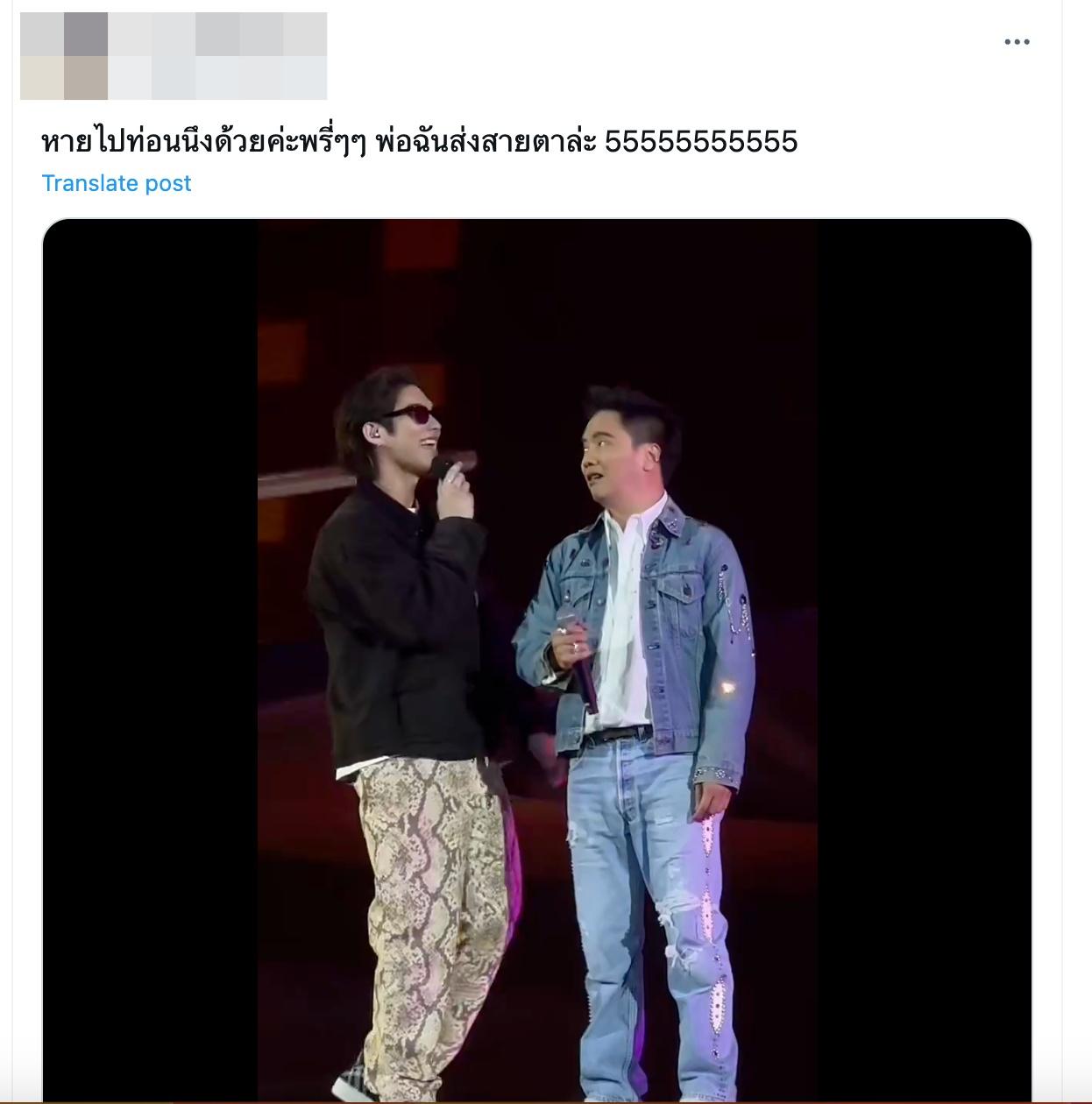
Task: Open the post's three-dot overflow menu
Action: tap(1016, 42)
